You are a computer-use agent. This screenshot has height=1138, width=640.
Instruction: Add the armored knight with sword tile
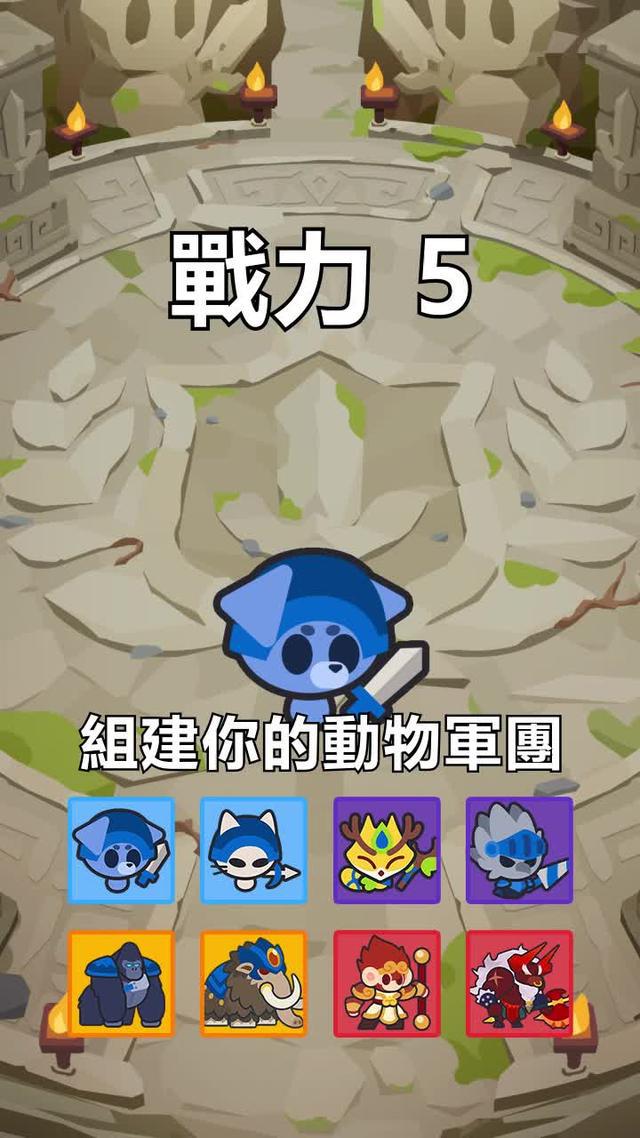tap(519, 850)
